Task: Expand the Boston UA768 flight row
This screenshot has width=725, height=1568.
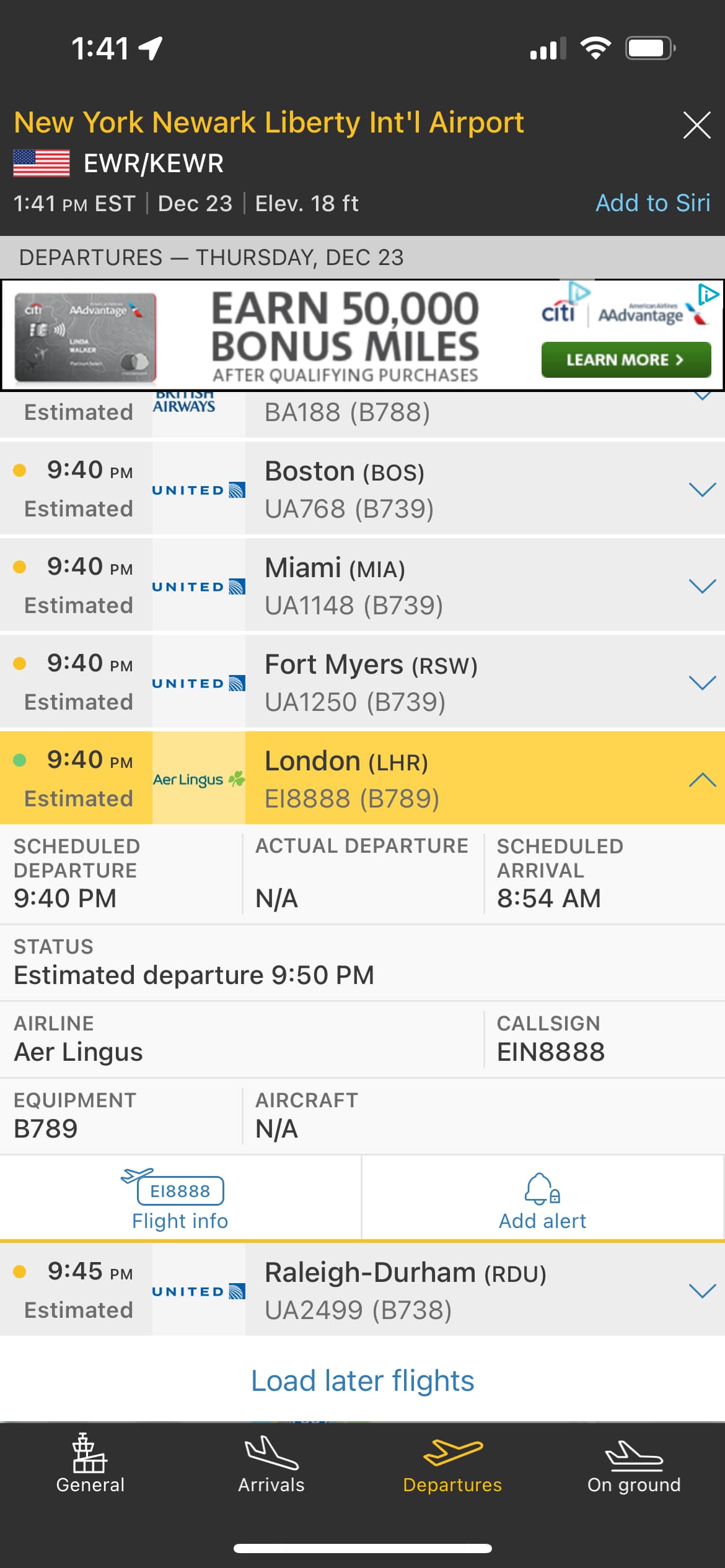Action: click(x=702, y=489)
